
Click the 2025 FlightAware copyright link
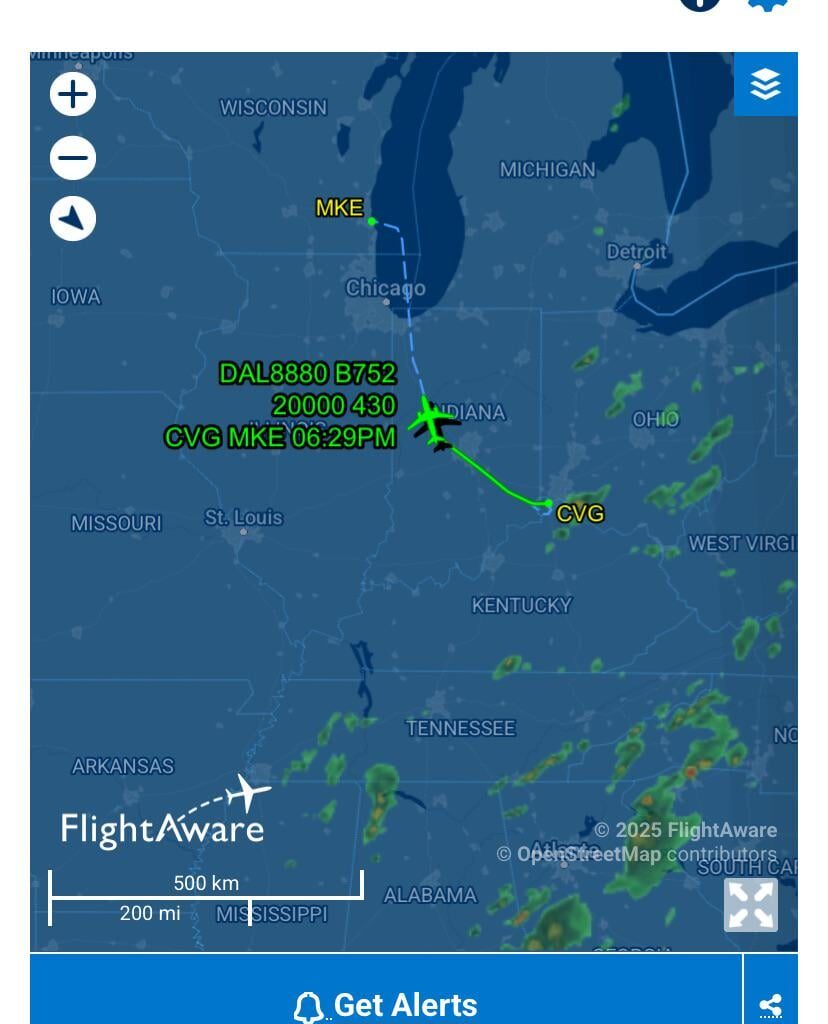click(x=687, y=829)
